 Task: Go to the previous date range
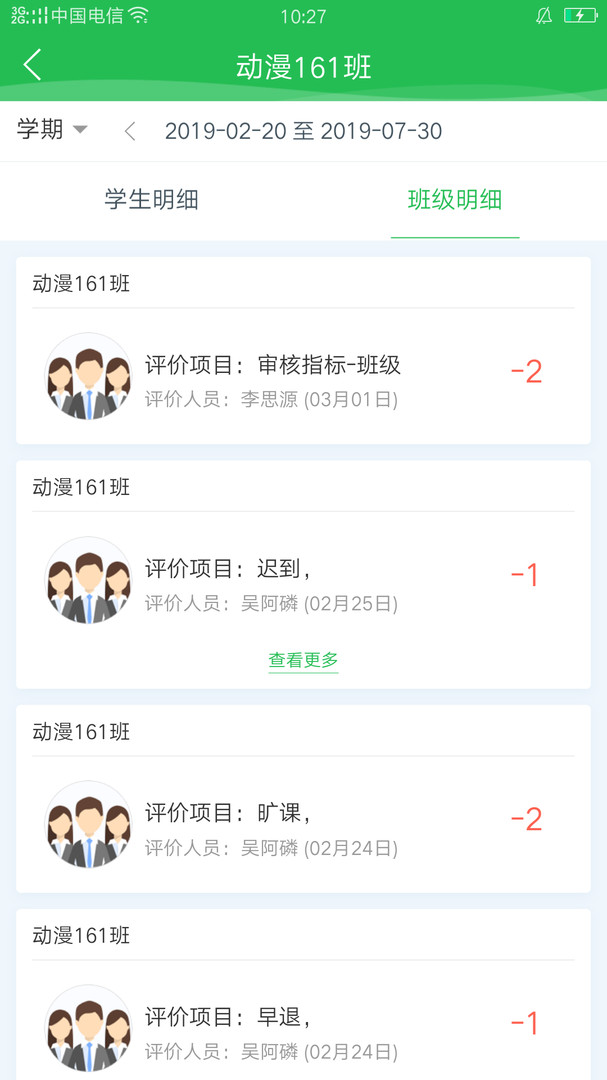130,131
